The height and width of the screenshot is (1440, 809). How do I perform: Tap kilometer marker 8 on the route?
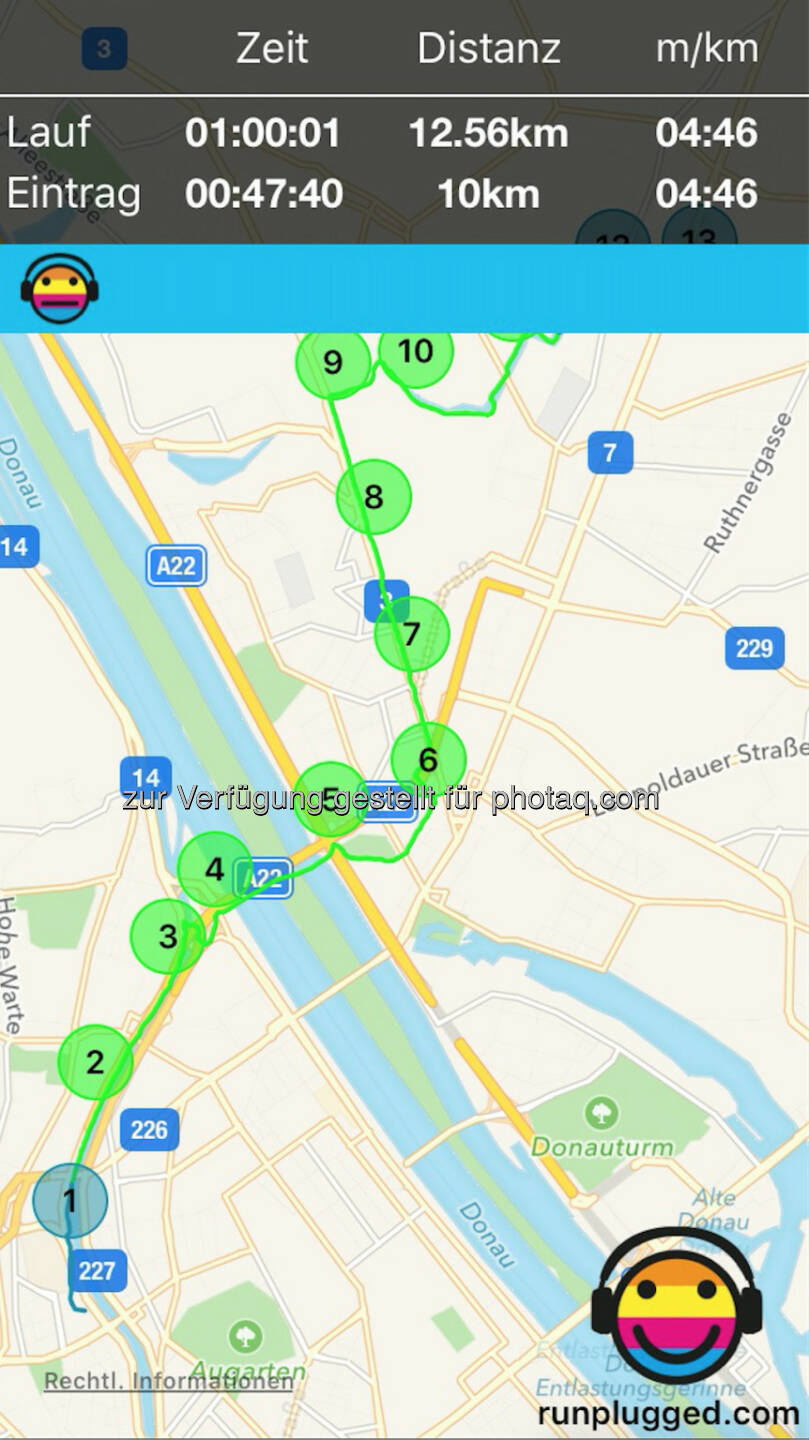[373, 496]
